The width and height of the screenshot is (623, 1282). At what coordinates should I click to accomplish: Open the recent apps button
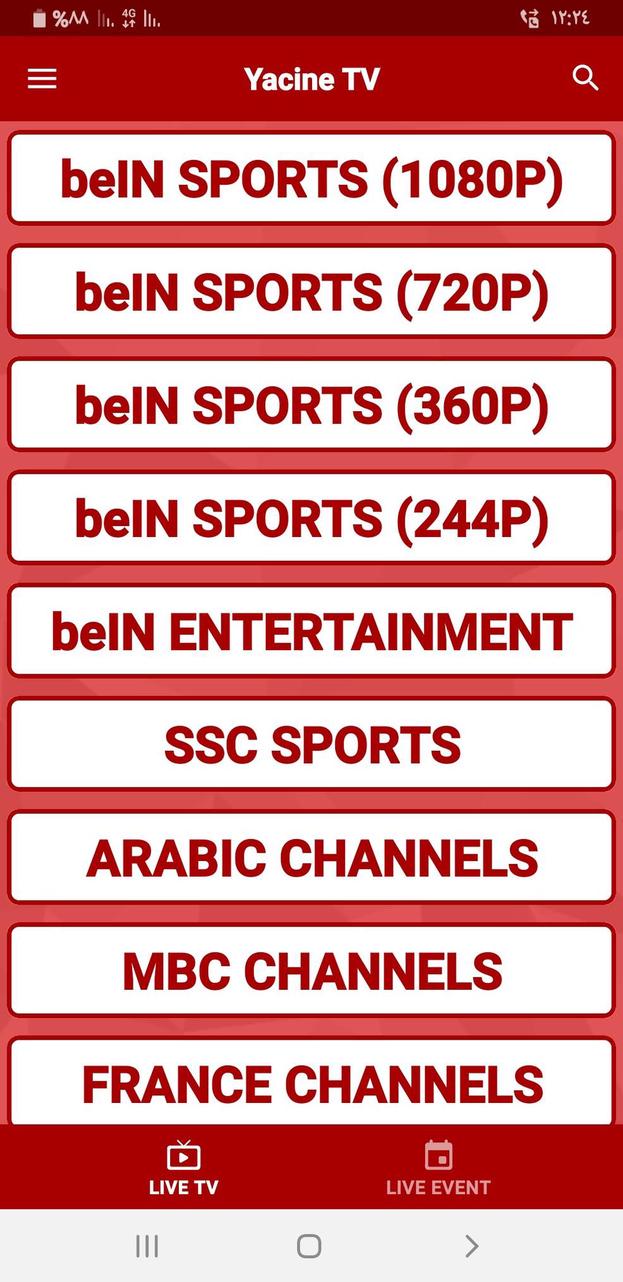[147, 1245]
